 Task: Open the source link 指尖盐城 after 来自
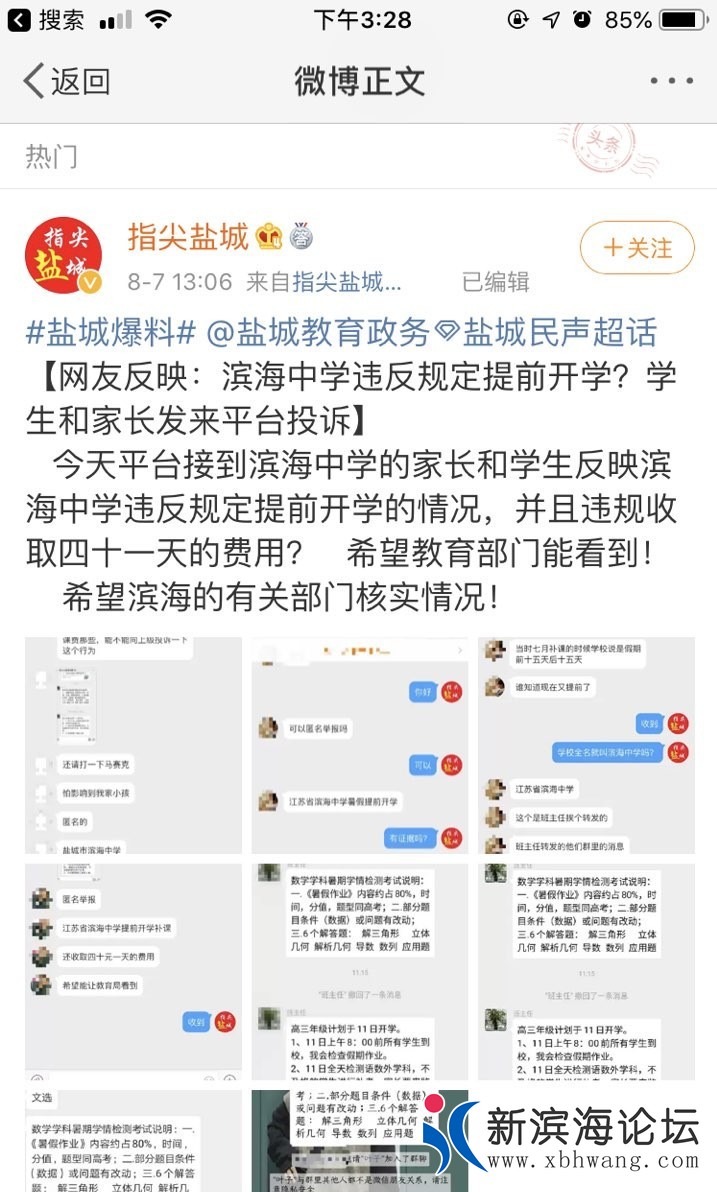pos(346,282)
